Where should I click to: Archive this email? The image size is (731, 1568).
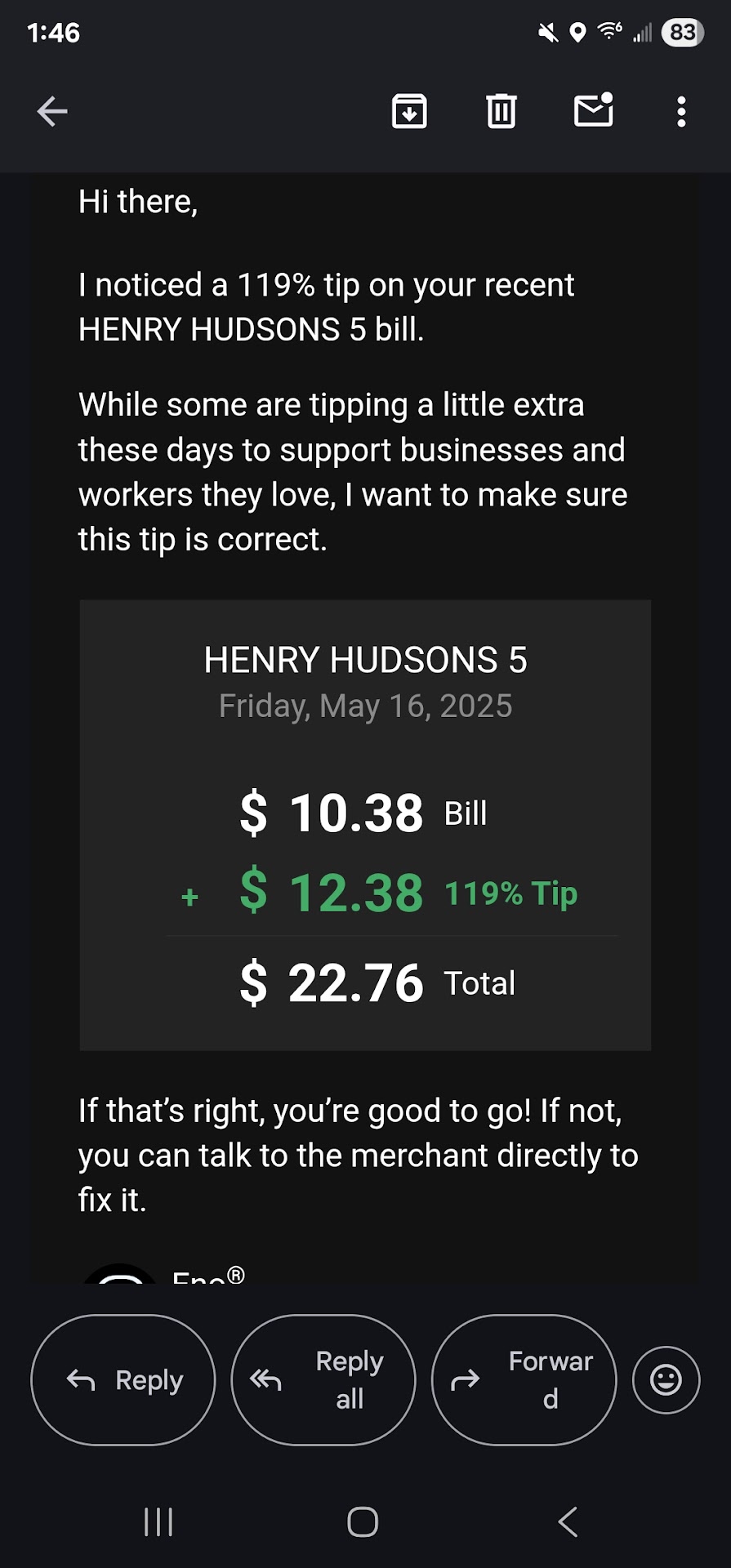pos(409,111)
